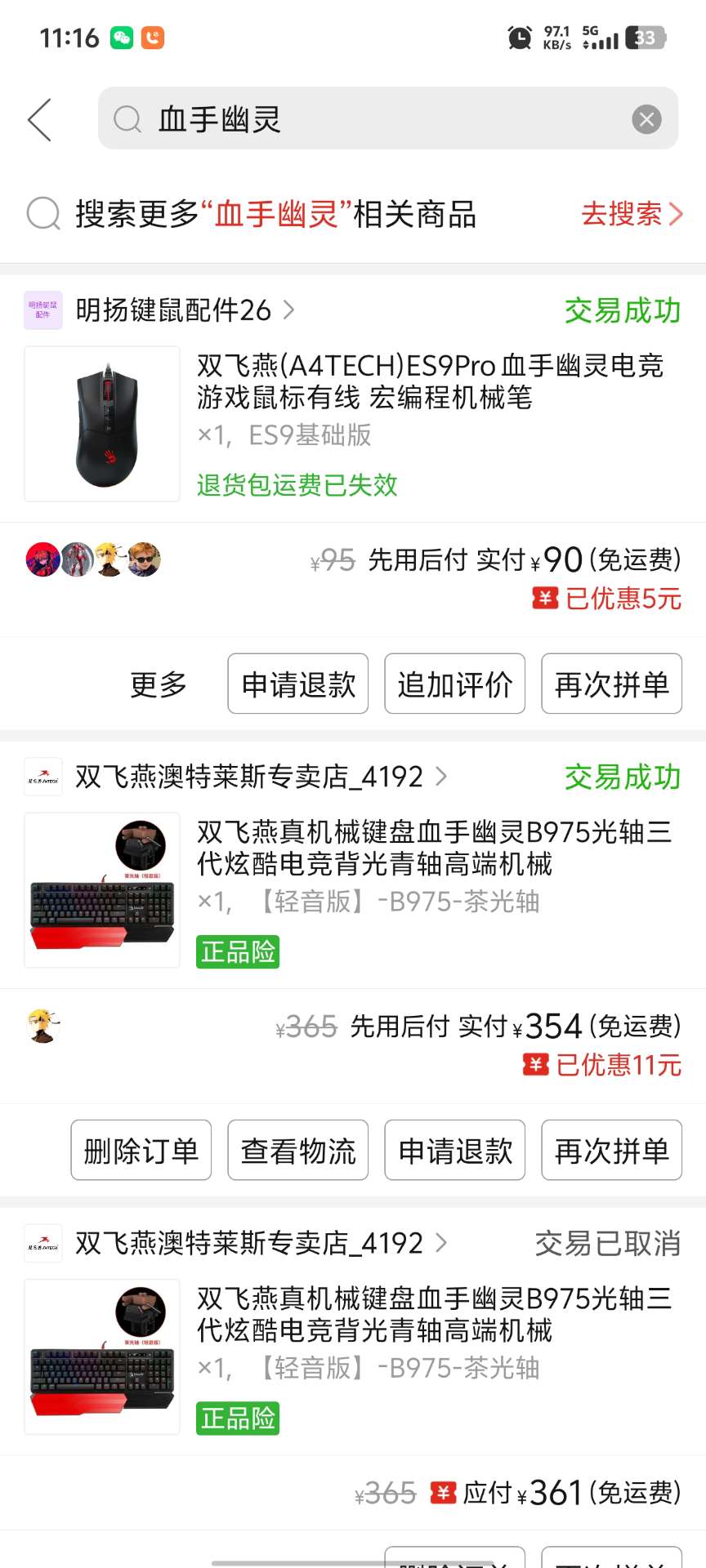Screen dimensions: 706x1568
Task: Request a refund for the ¥354 keyboard order
Action: (455, 1151)
